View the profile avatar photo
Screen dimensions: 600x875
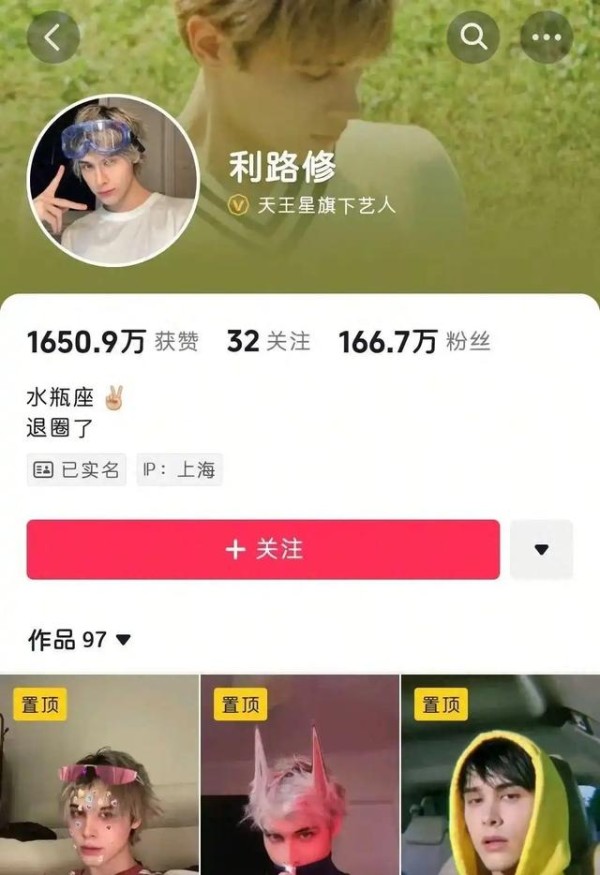pos(113,181)
